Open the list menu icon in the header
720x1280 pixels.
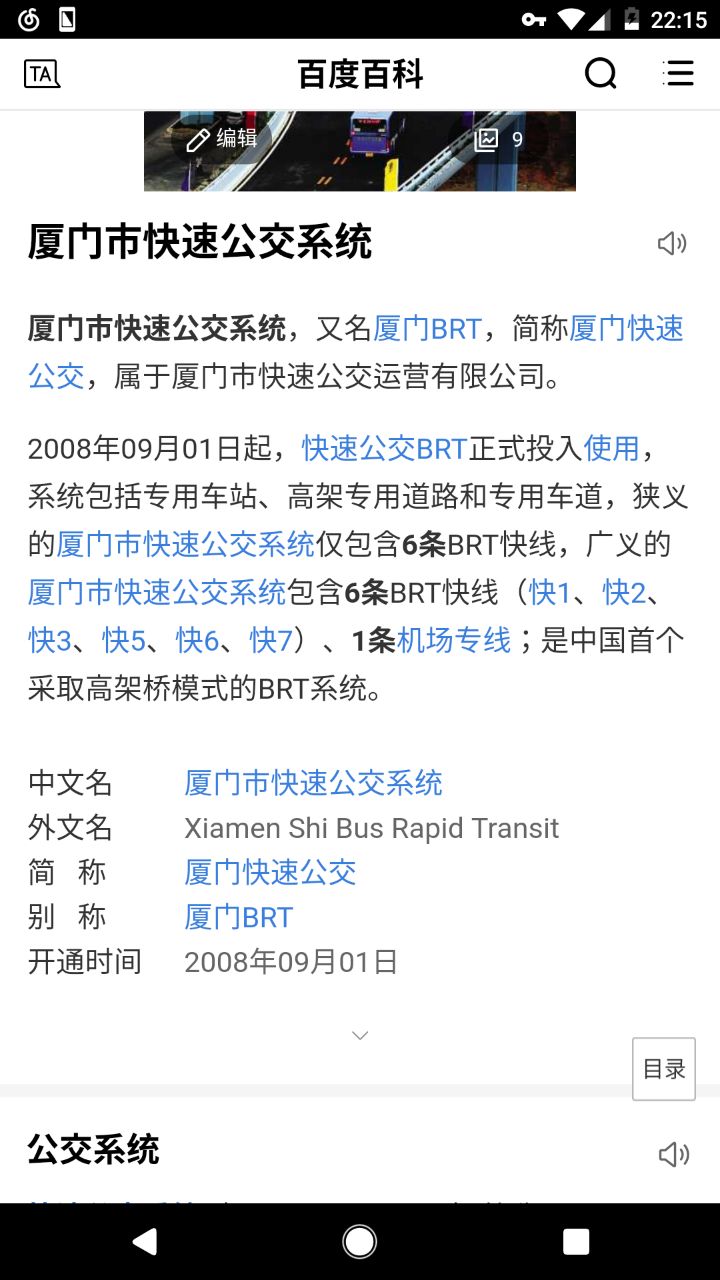coord(678,73)
